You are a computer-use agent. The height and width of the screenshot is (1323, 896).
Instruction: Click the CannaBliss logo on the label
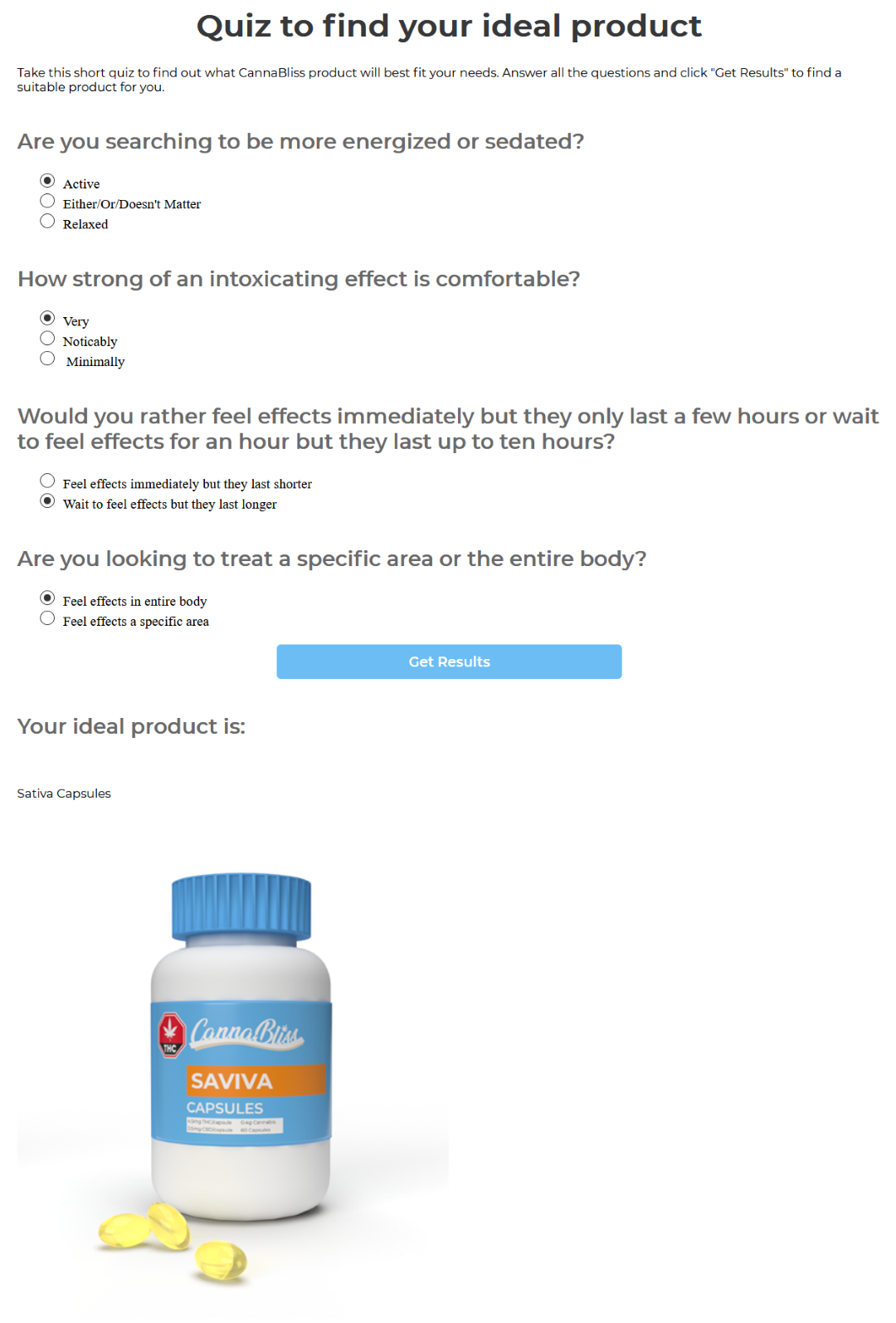pos(245,1032)
